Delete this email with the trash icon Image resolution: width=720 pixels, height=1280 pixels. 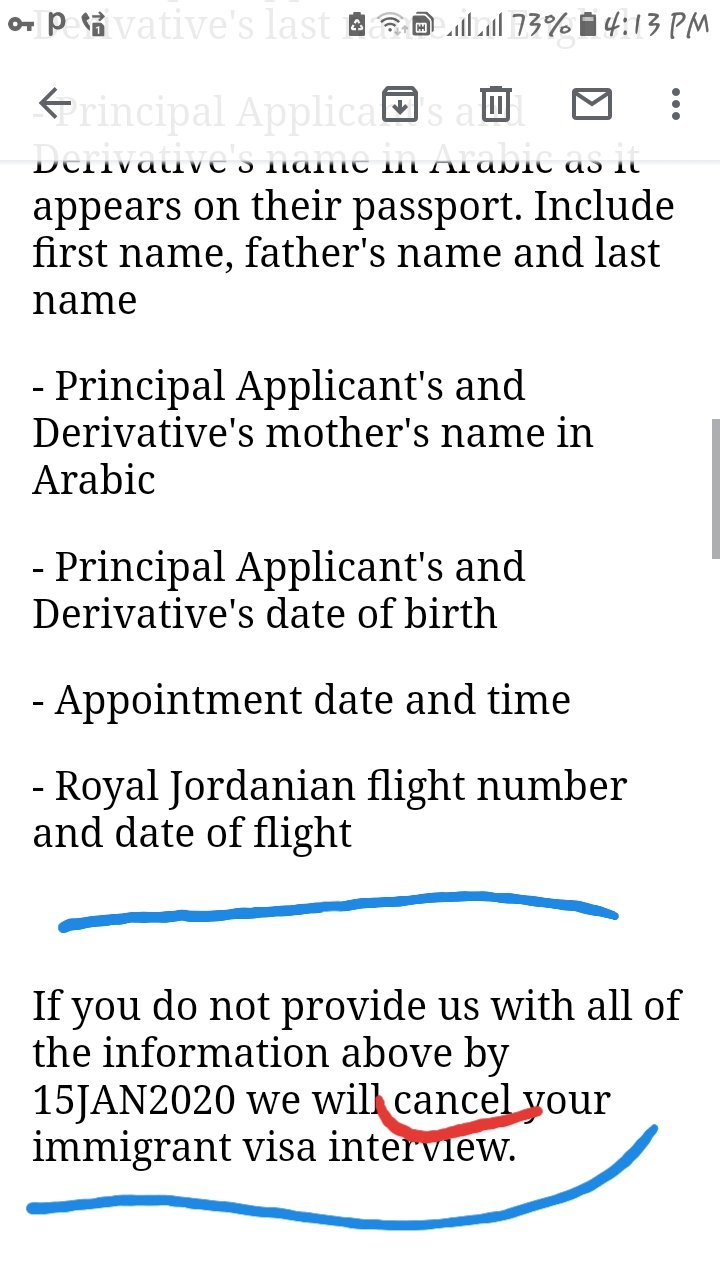(496, 103)
